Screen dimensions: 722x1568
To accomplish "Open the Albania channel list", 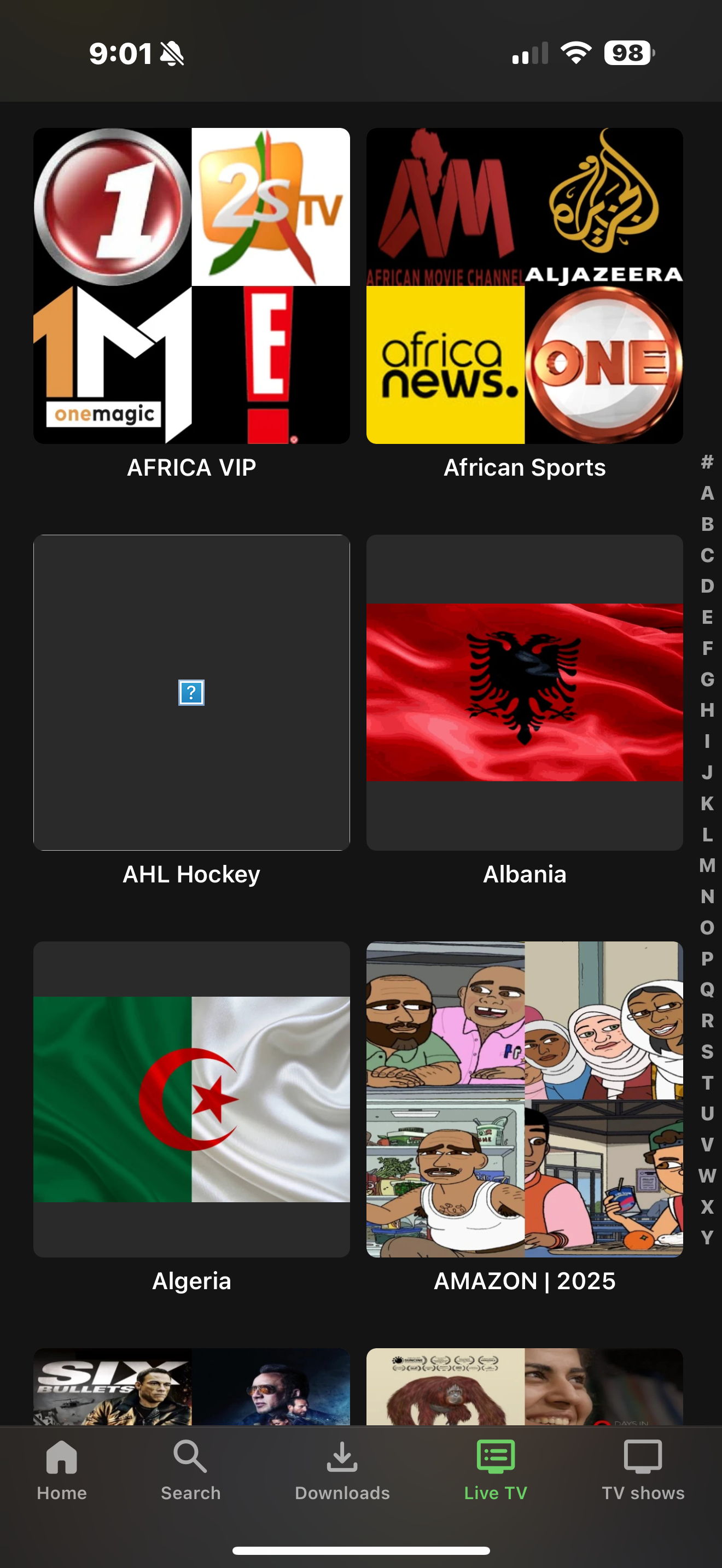I will 524,693.
